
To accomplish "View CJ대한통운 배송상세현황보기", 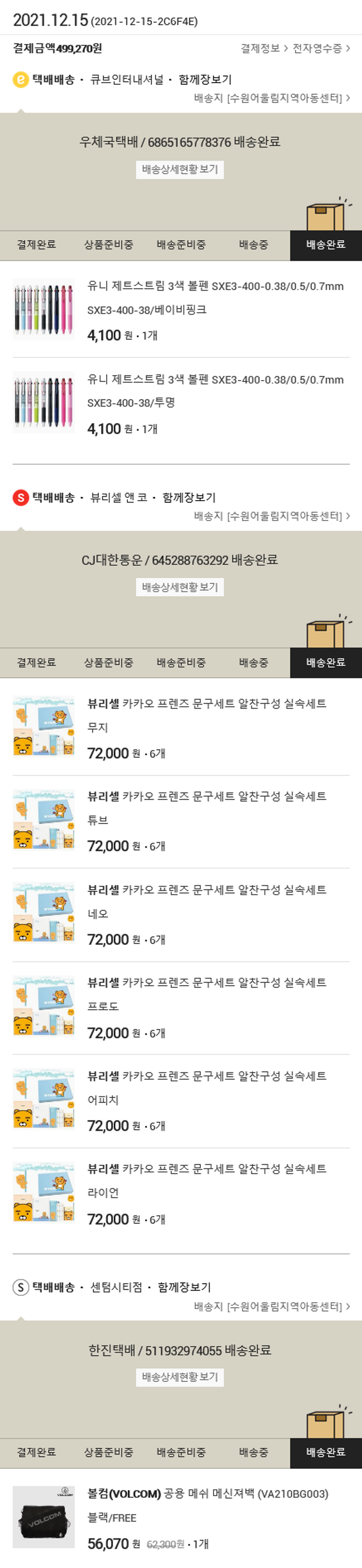I will pyautogui.click(x=180, y=587).
